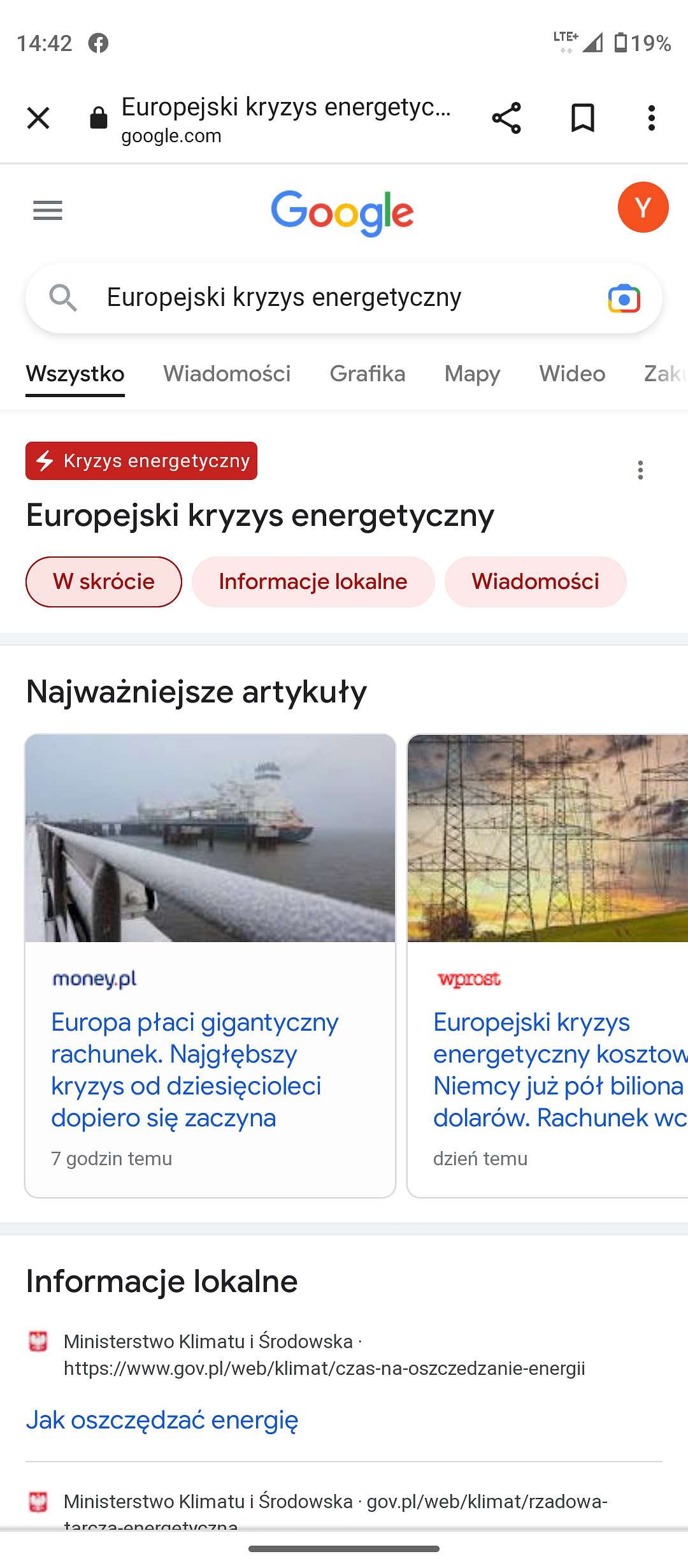Switch to the Grafika tab
The width and height of the screenshot is (688, 1568).
point(368,374)
